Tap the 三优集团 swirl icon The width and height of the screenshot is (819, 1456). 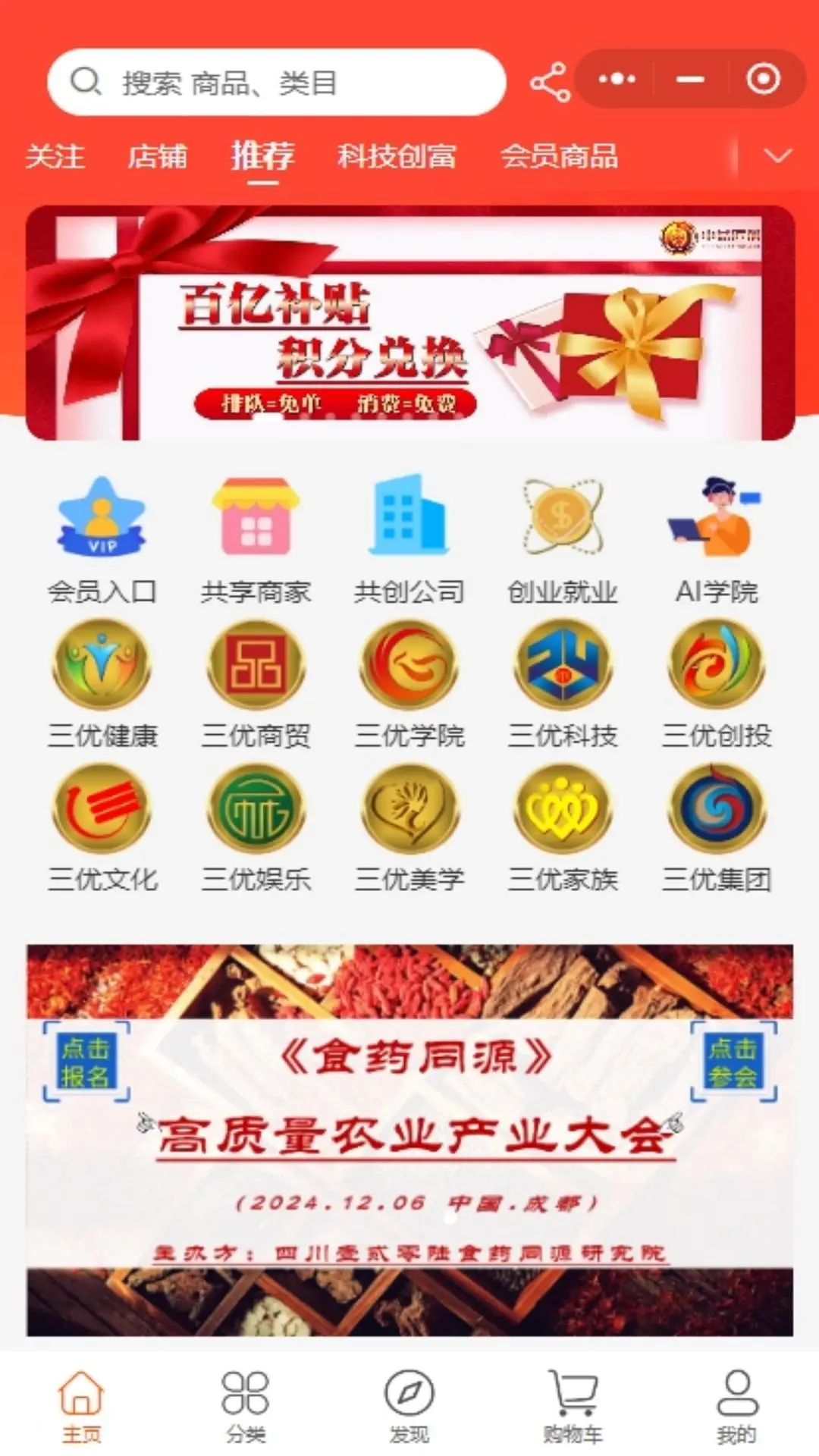(717, 810)
